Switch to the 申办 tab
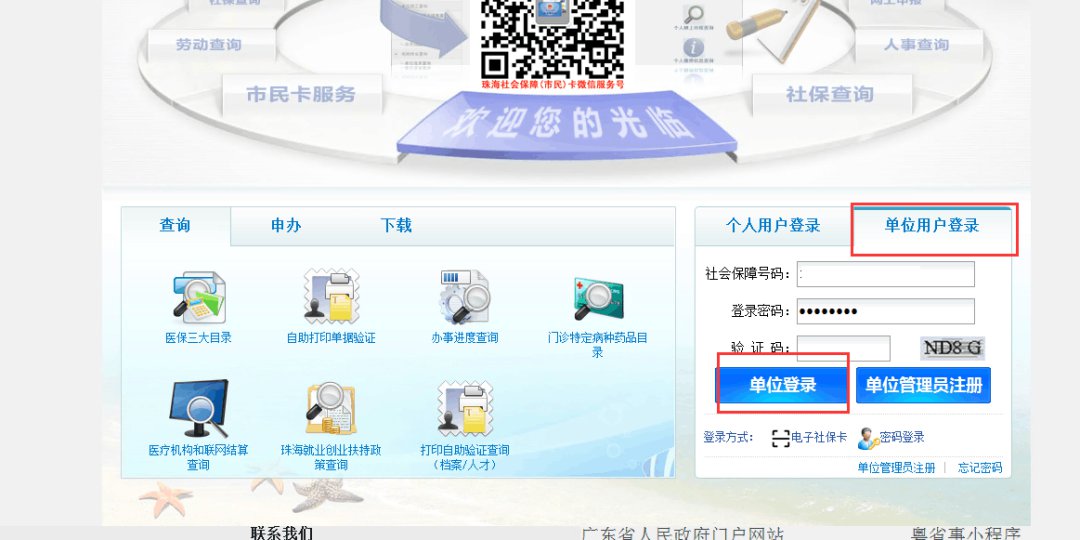 coord(286,226)
